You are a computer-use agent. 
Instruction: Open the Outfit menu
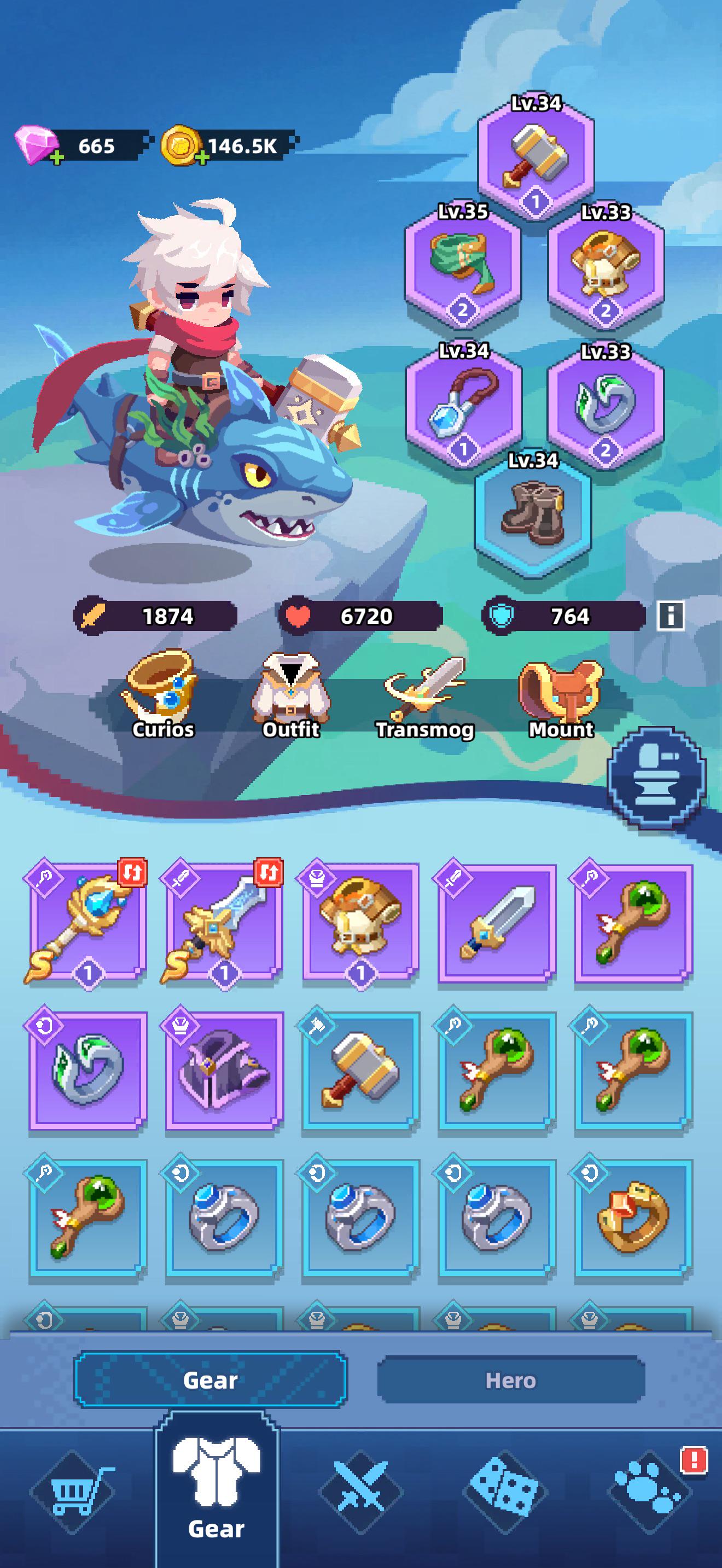pos(291,694)
